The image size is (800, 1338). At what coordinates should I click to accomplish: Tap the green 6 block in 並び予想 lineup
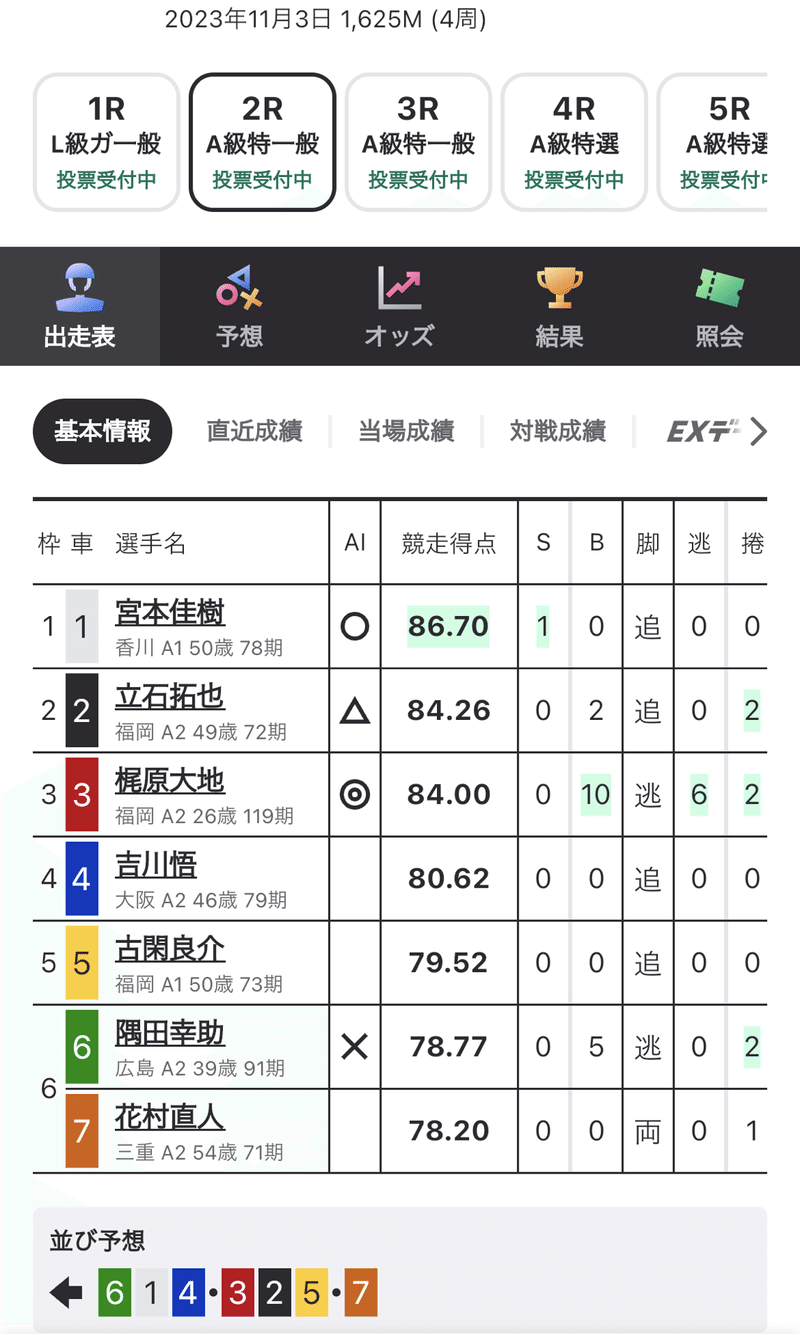tap(114, 1291)
